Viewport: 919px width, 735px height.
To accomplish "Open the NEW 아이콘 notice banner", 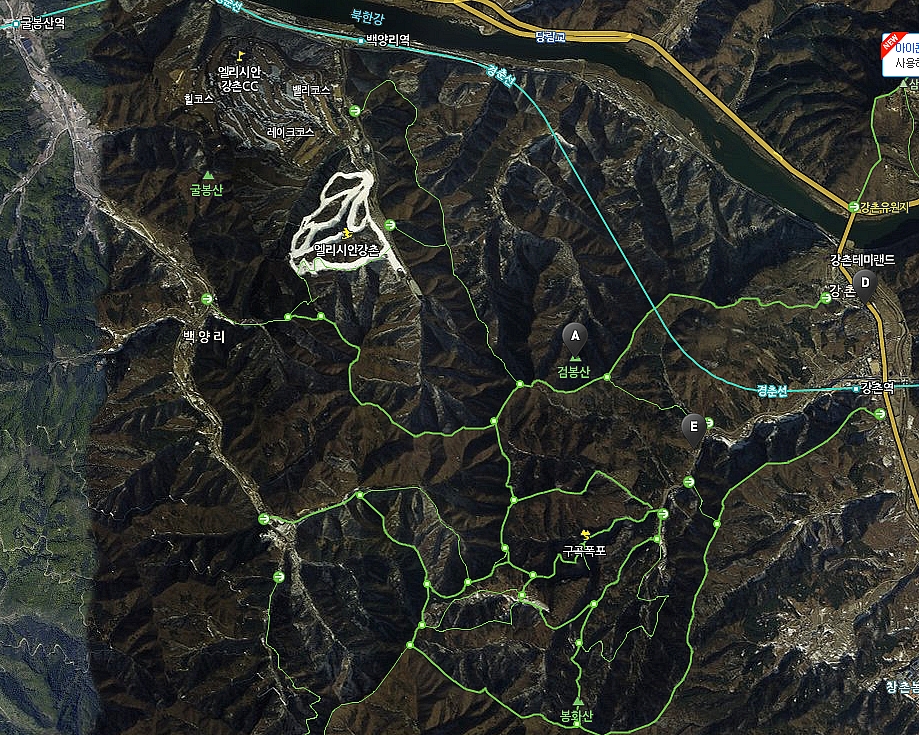I will click(901, 55).
